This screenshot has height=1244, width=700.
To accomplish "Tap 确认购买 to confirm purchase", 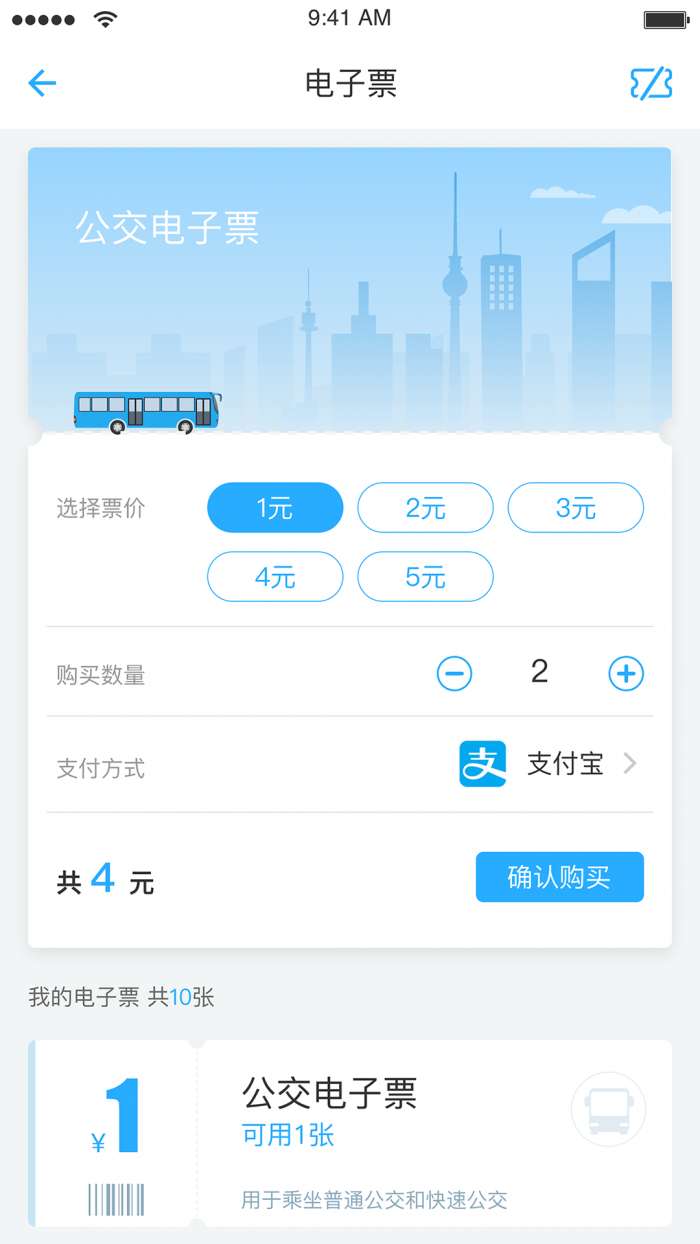I will [x=559, y=878].
